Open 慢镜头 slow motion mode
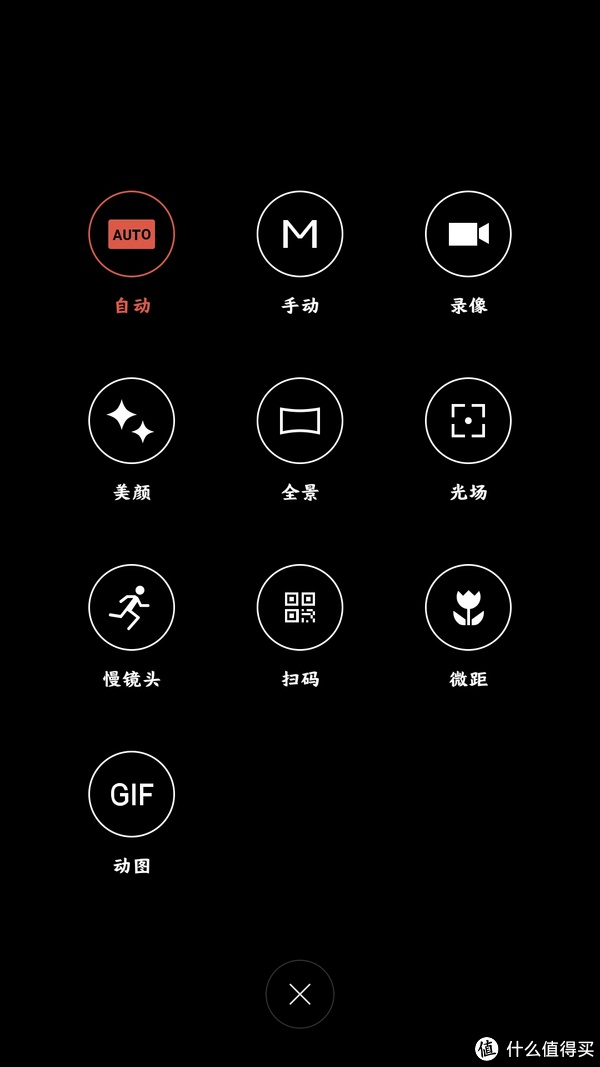Image resolution: width=600 pixels, height=1067 pixels. pyautogui.click(x=131, y=607)
